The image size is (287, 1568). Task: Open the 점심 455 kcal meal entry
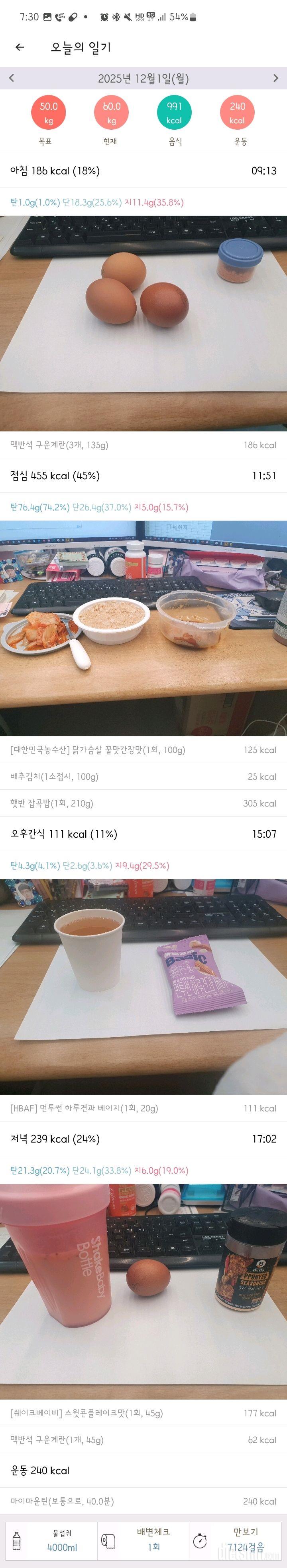click(x=143, y=476)
